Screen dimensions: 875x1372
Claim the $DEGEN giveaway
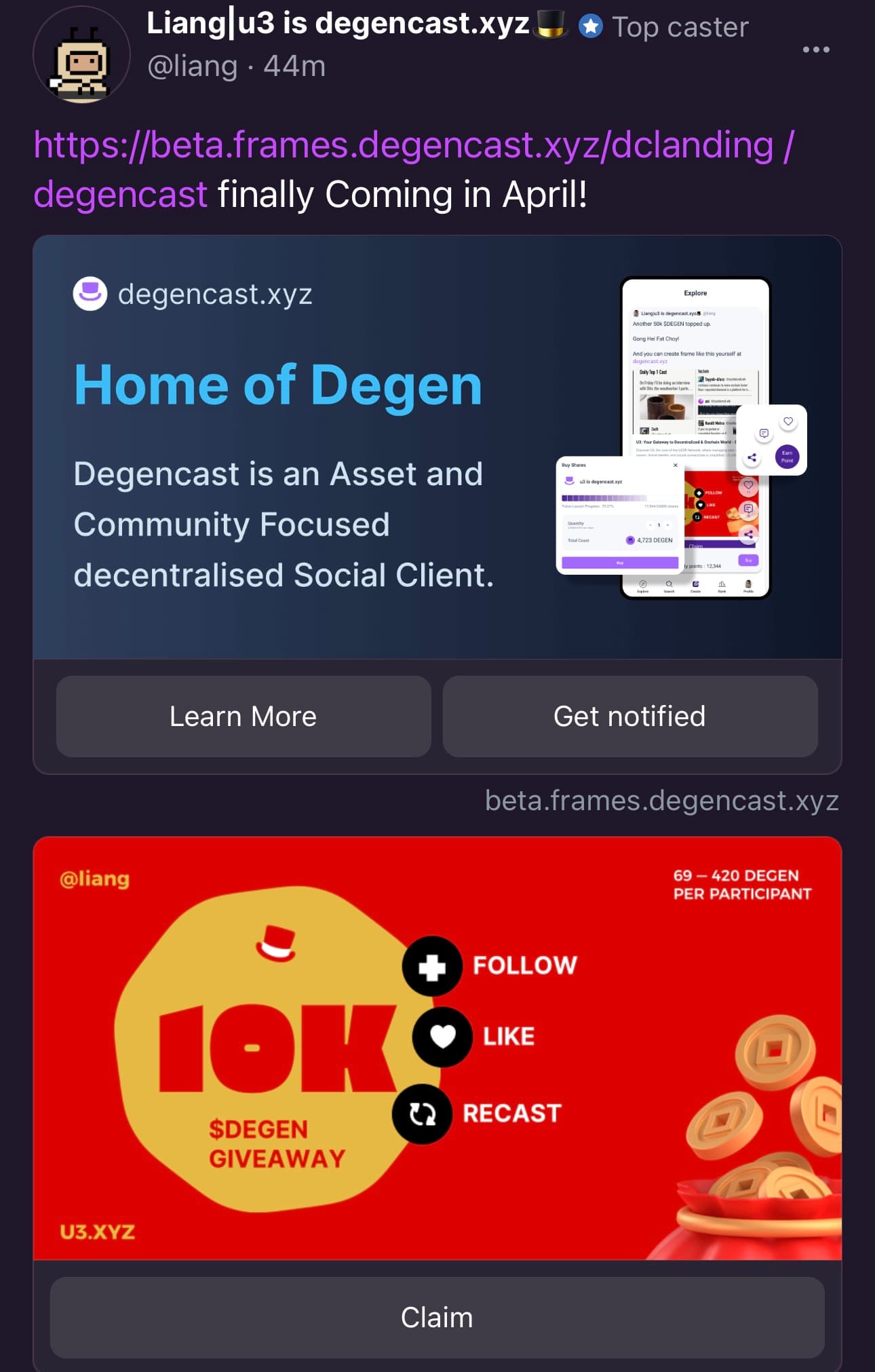coord(437,1317)
